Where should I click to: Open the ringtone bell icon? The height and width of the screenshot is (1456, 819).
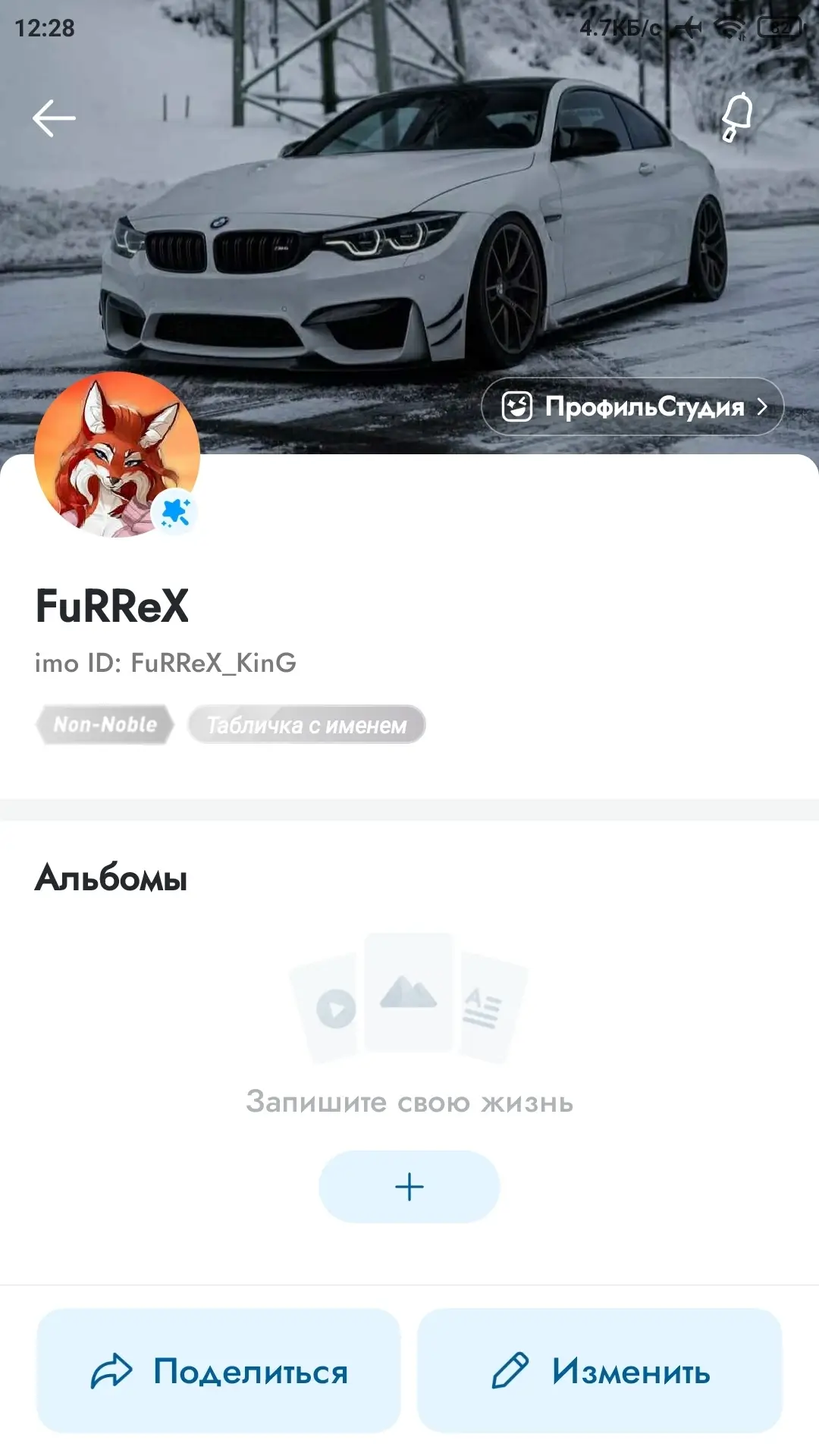pyautogui.click(x=737, y=118)
